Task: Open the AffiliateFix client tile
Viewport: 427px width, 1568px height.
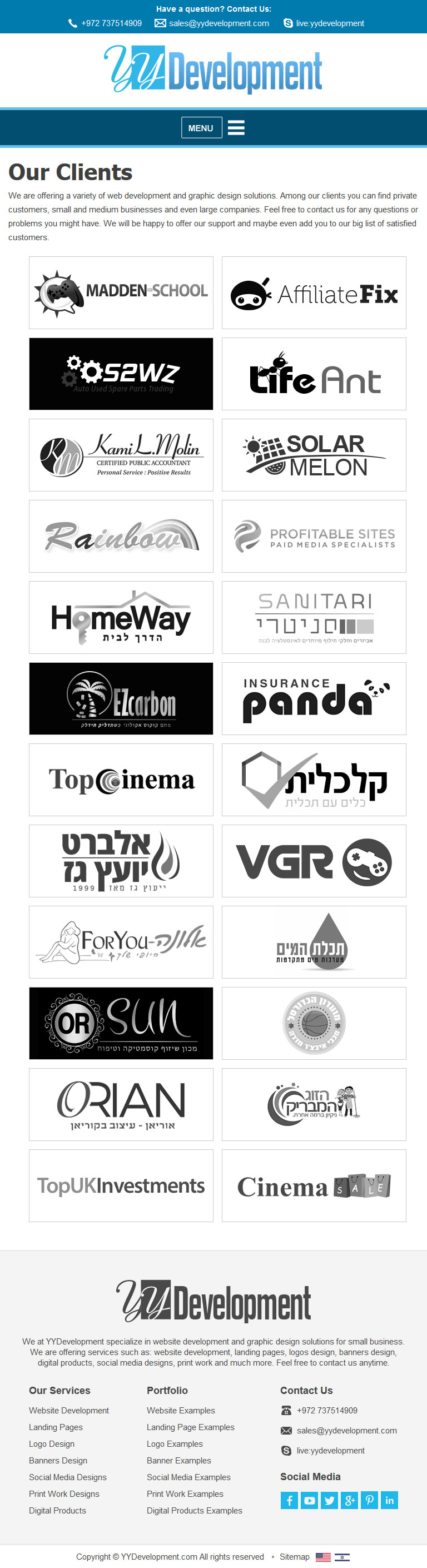Action: [313, 292]
